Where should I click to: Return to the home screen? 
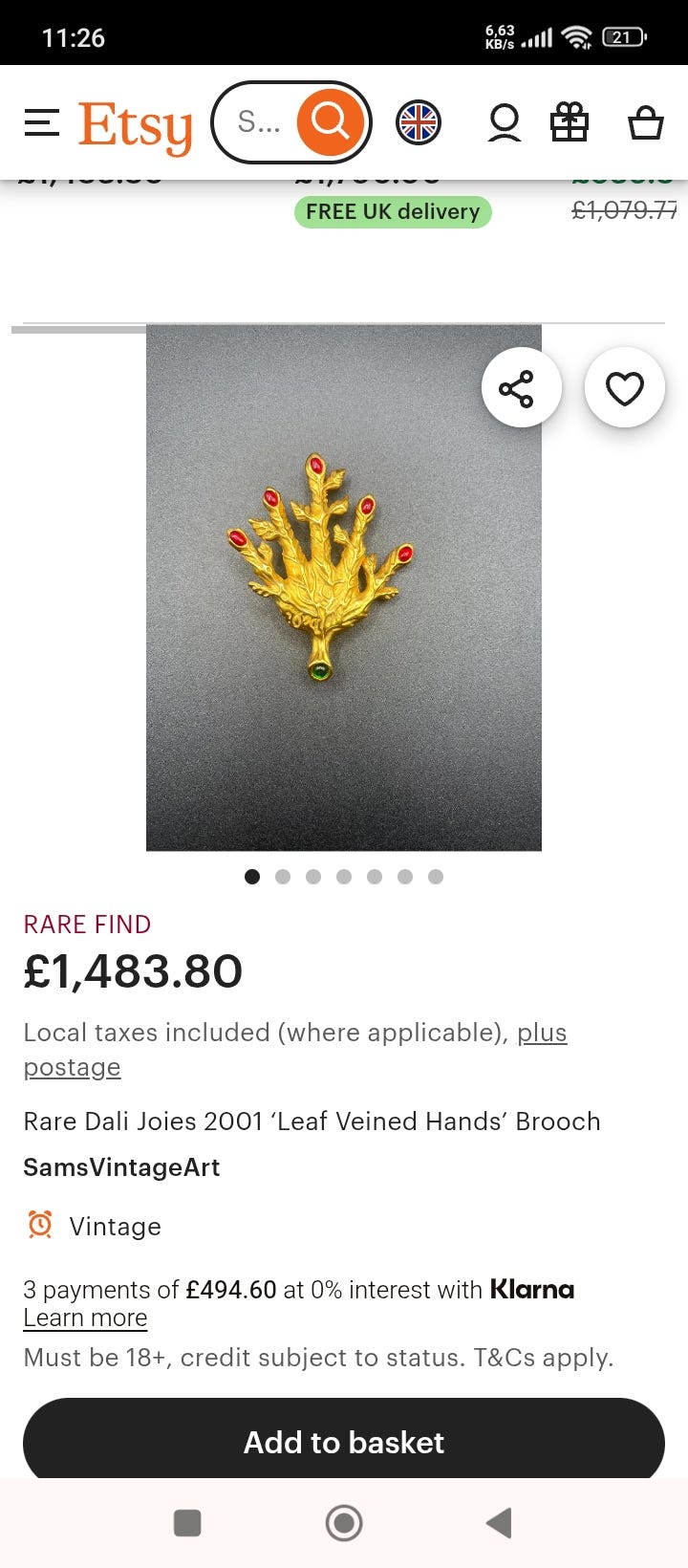pyautogui.click(x=344, y=1522)
